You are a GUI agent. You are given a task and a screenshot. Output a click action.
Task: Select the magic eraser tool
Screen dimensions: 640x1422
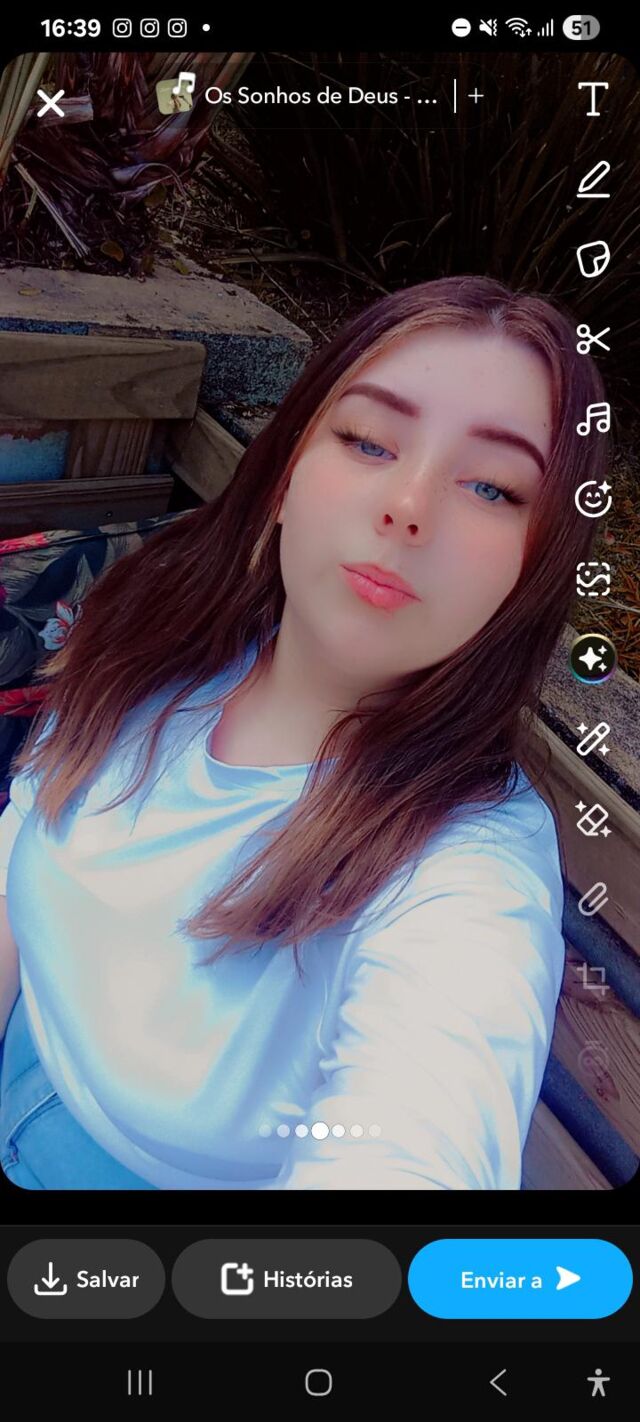(593, 819)
